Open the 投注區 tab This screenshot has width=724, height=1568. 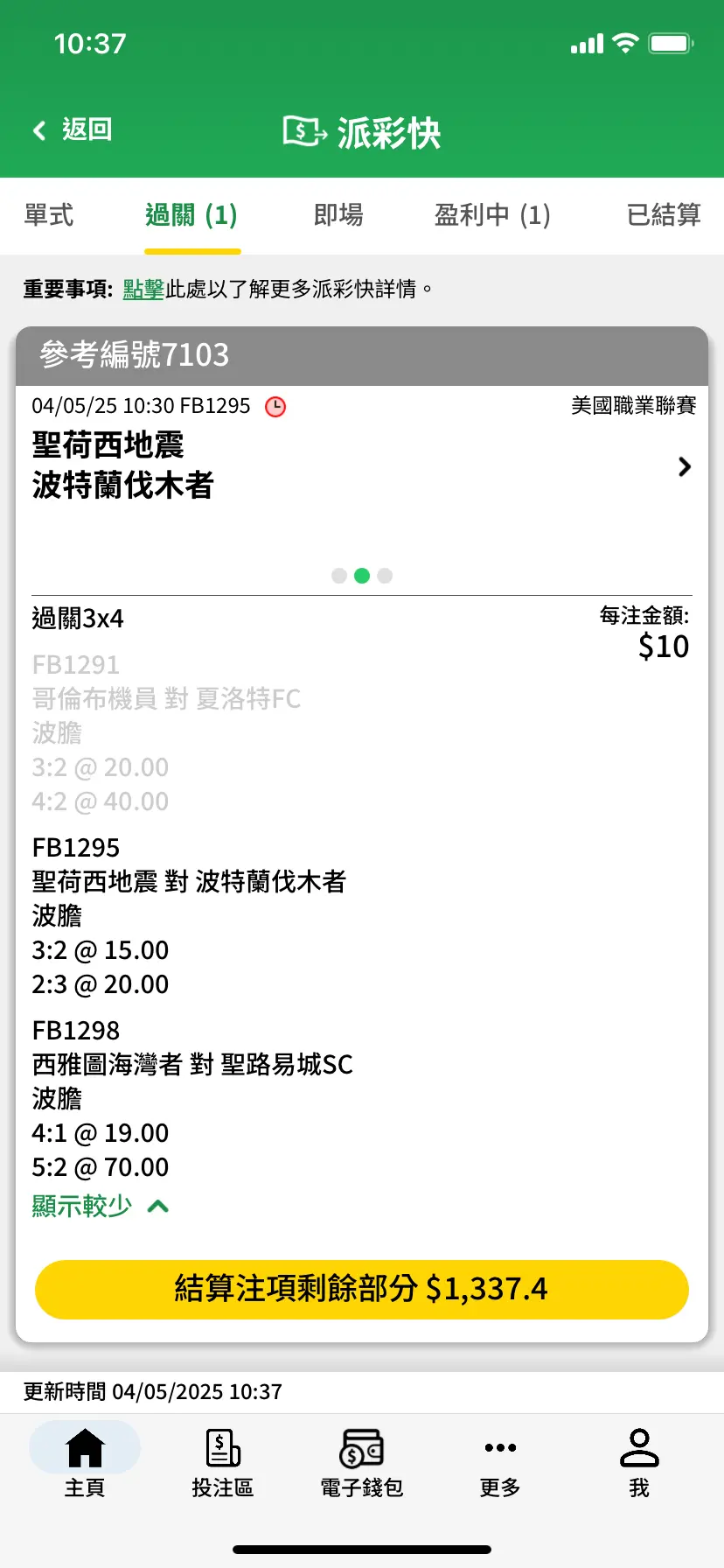(223, 1461)
